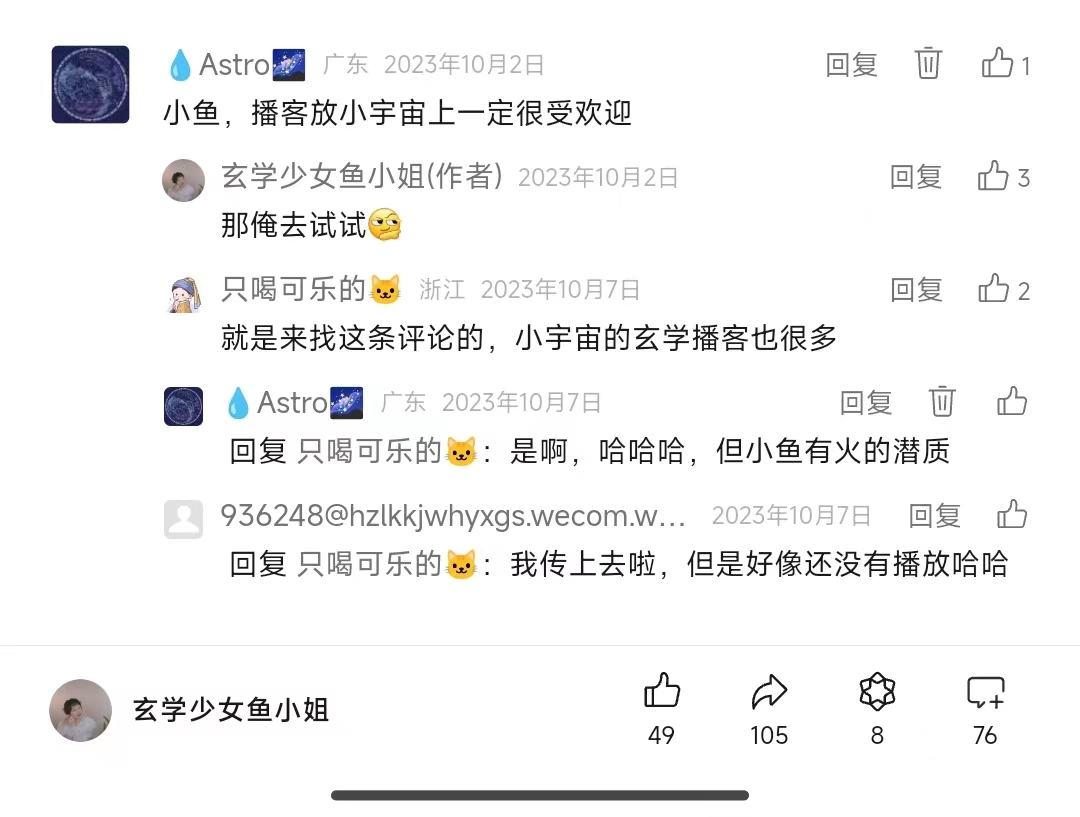
Task: Open the comments button showing 76
Action: click(985, 692)
